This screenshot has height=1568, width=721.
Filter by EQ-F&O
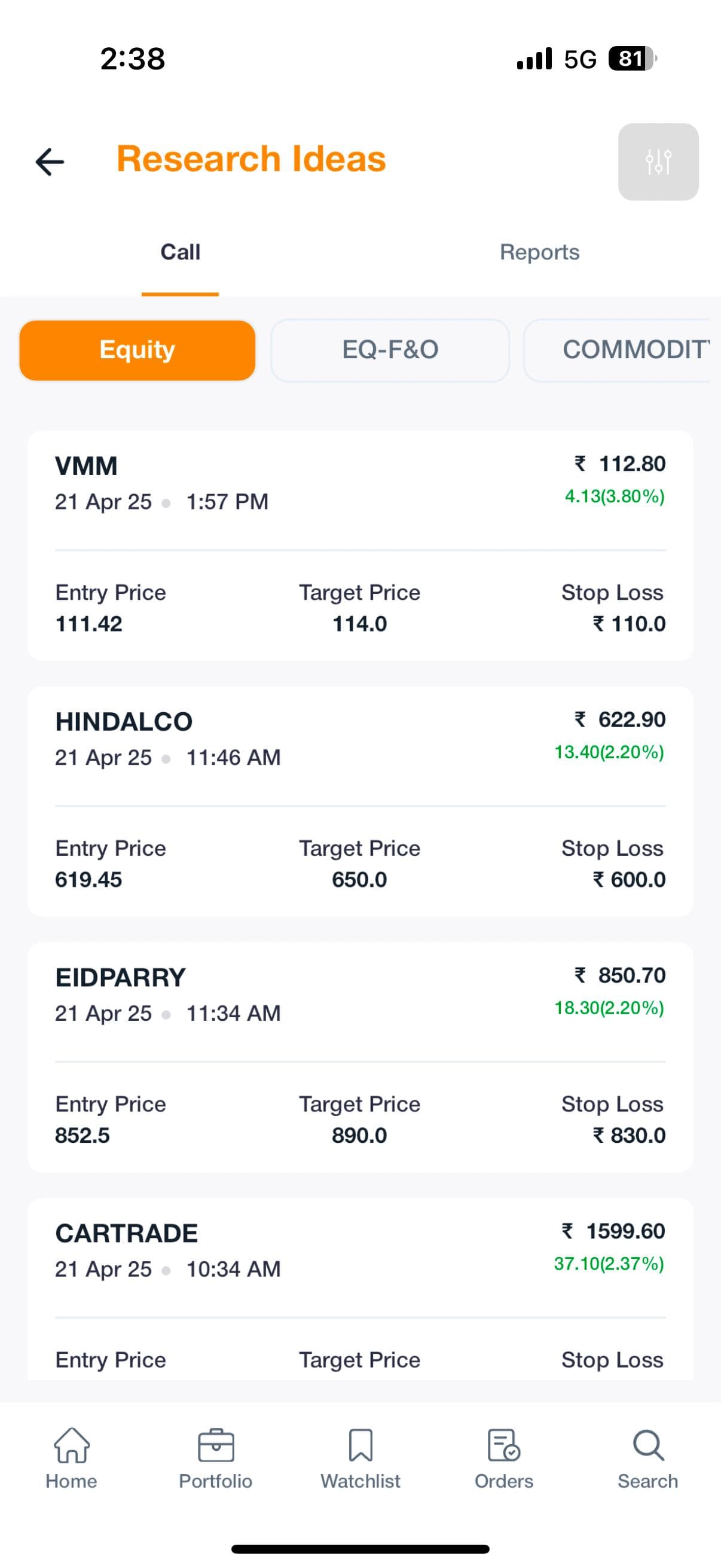[390, 350]
